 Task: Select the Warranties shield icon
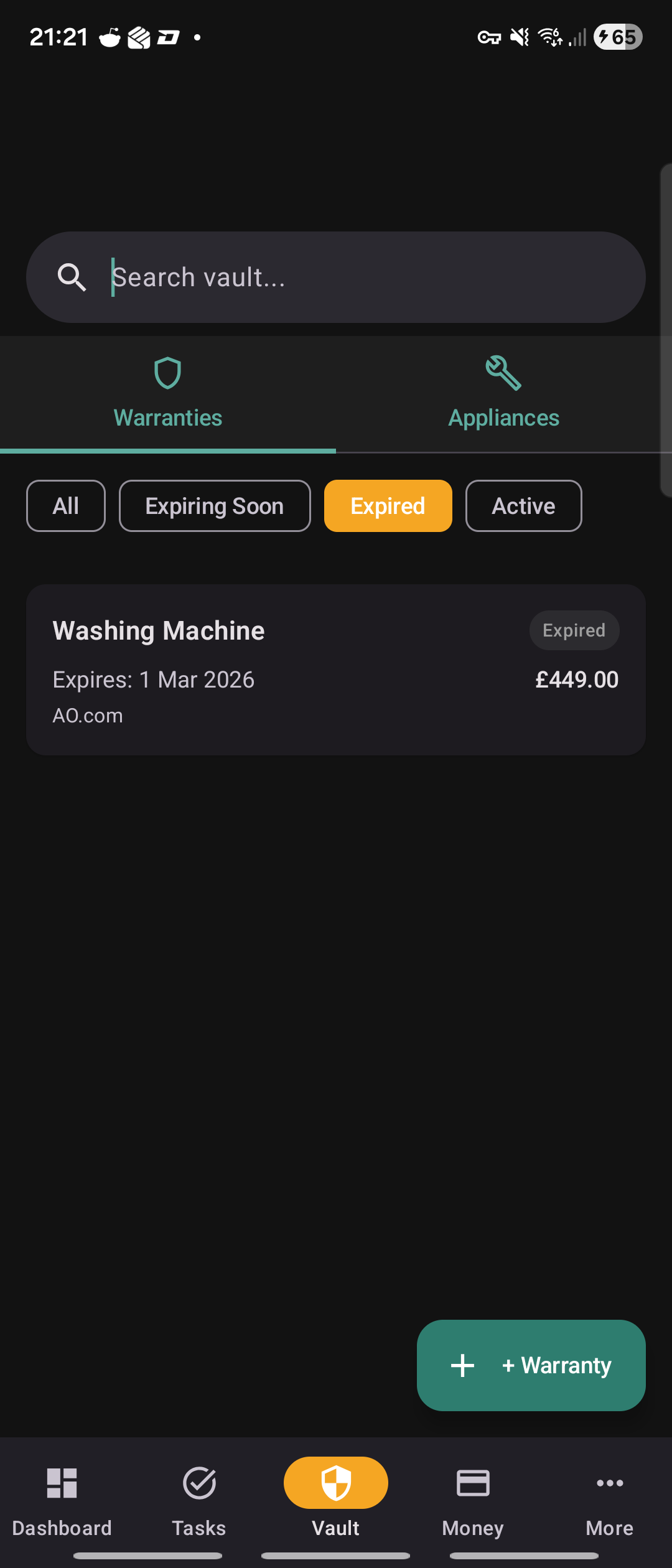tap(167, 372)
